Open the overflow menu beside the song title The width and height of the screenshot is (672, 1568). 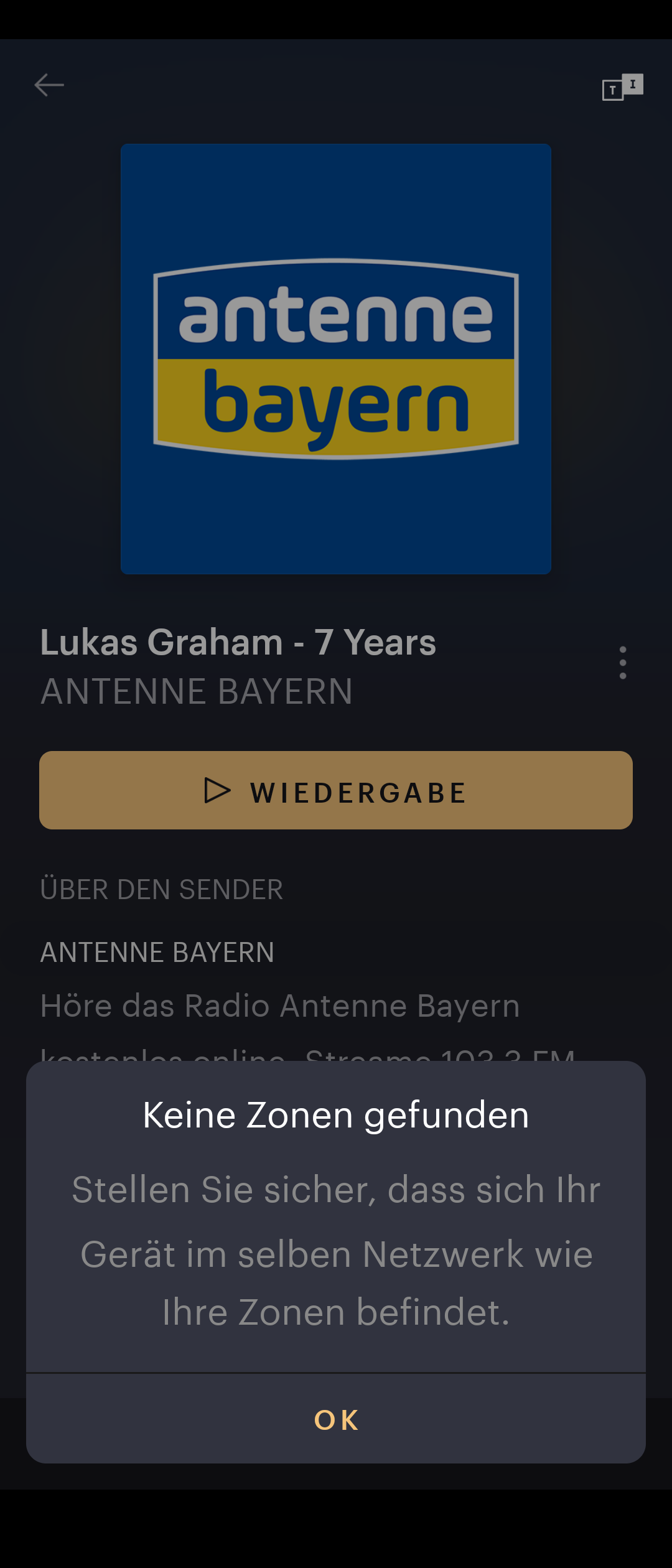[x=622, y=663]
